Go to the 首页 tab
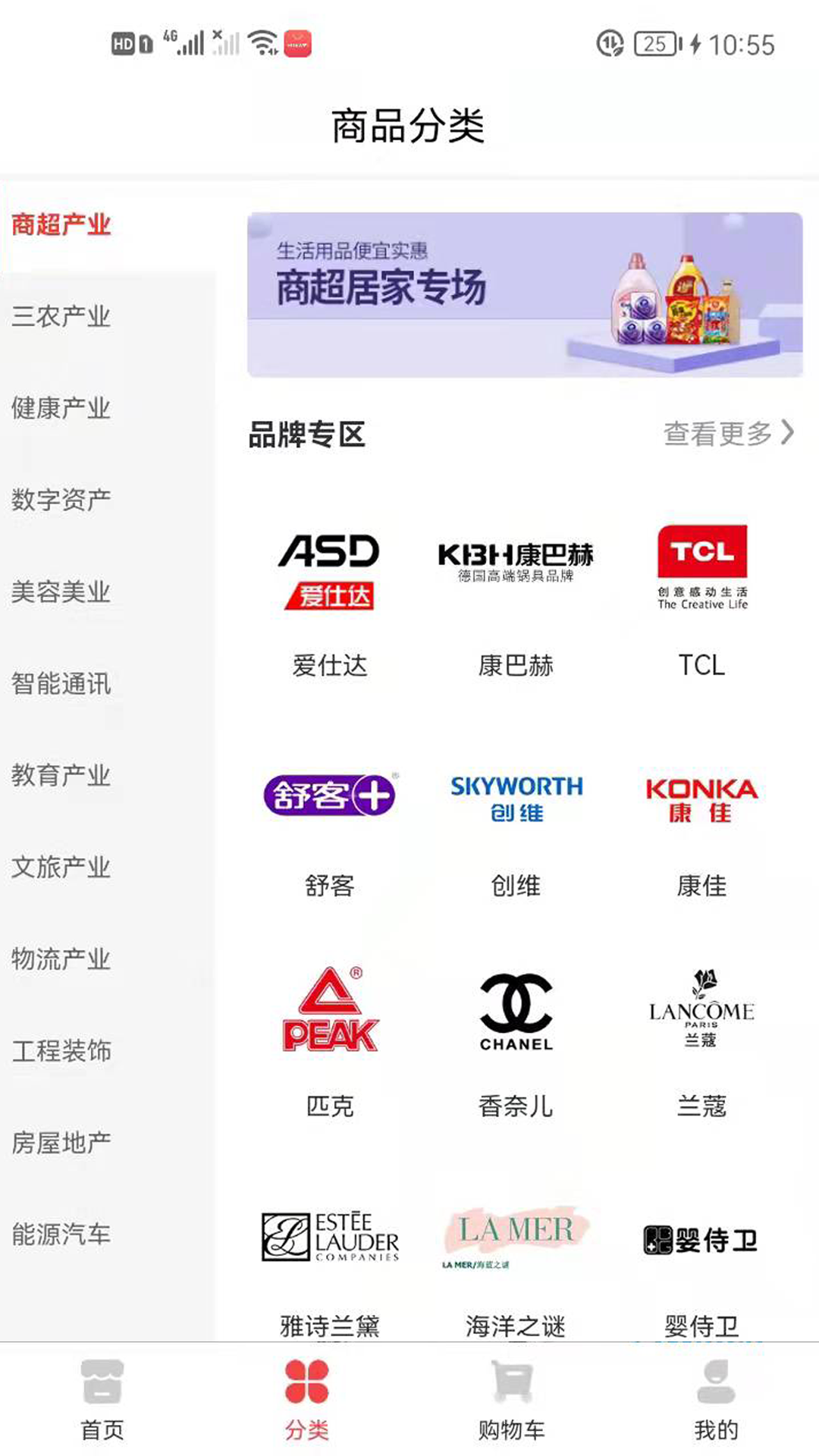 (102, 1399)
